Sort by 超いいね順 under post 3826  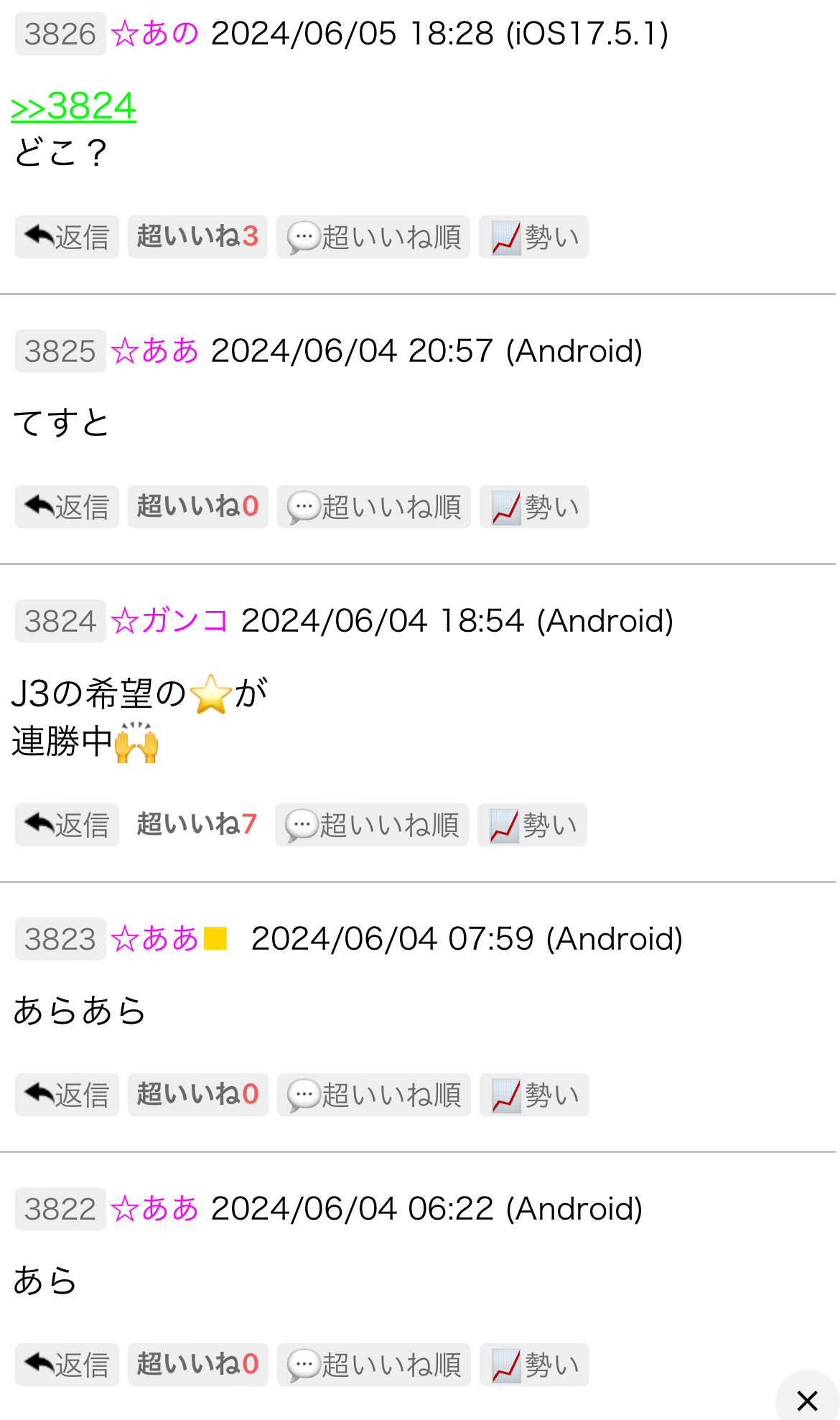(373, 237)
